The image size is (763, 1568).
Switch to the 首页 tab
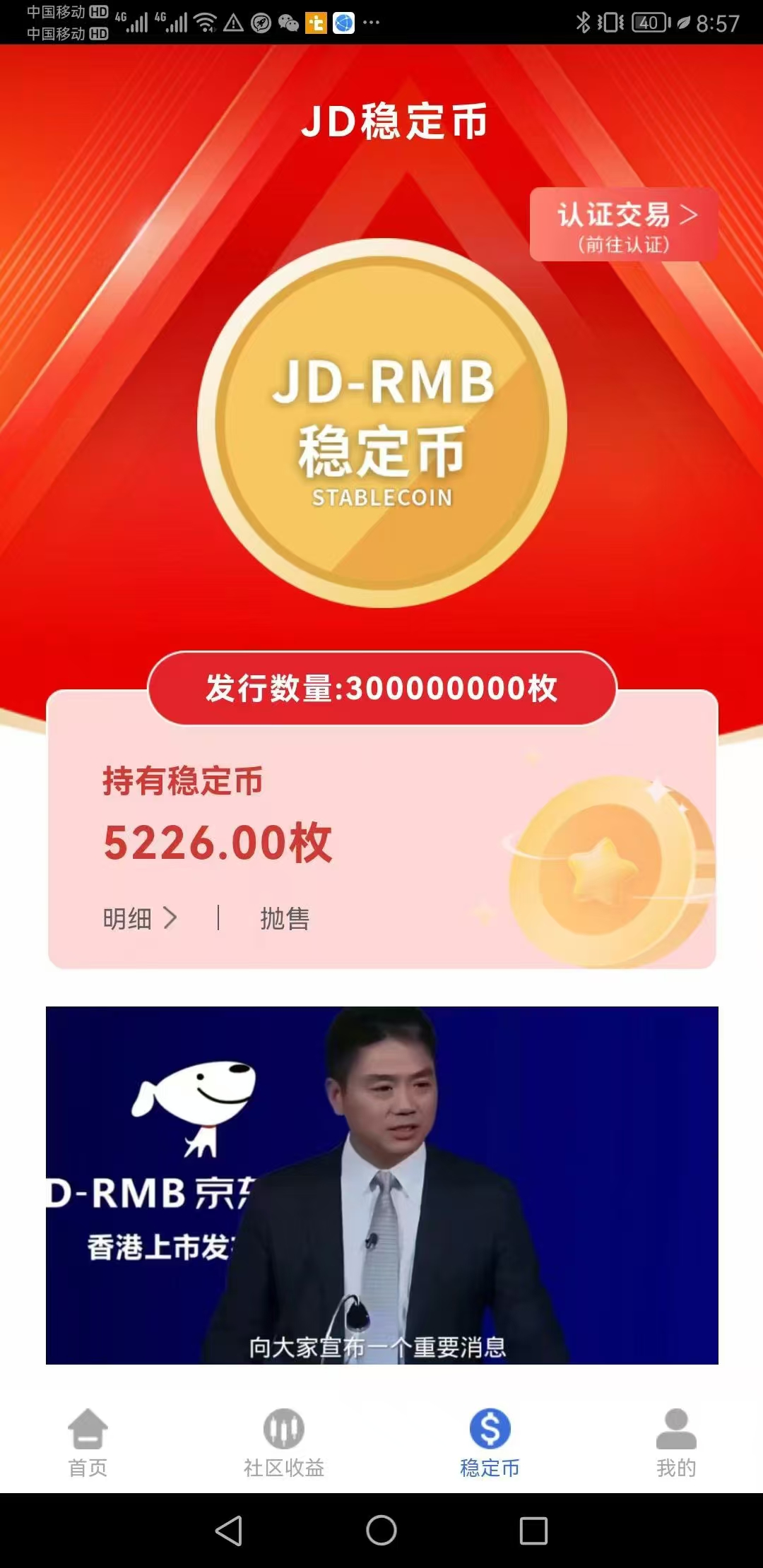coord(88,1442)
